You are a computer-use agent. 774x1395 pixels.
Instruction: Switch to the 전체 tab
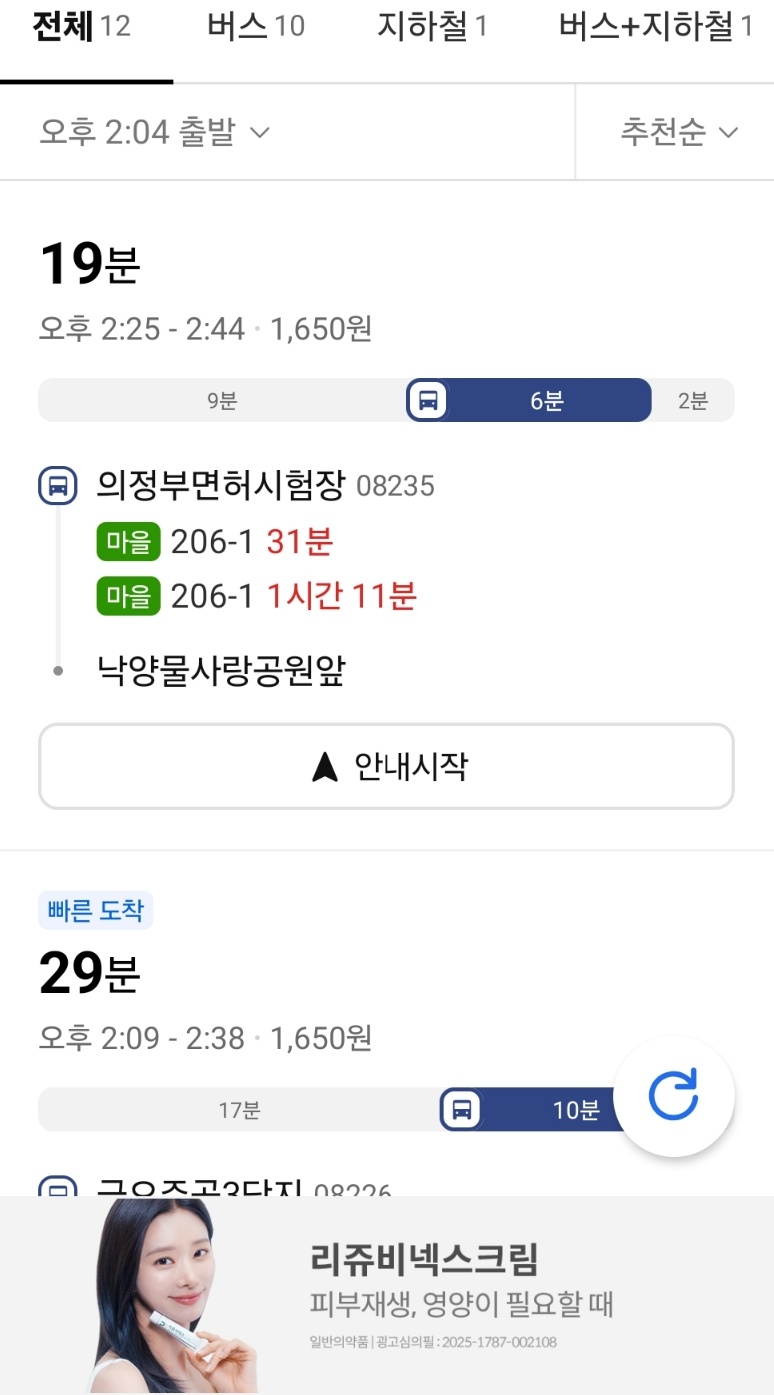pos(82,27)
